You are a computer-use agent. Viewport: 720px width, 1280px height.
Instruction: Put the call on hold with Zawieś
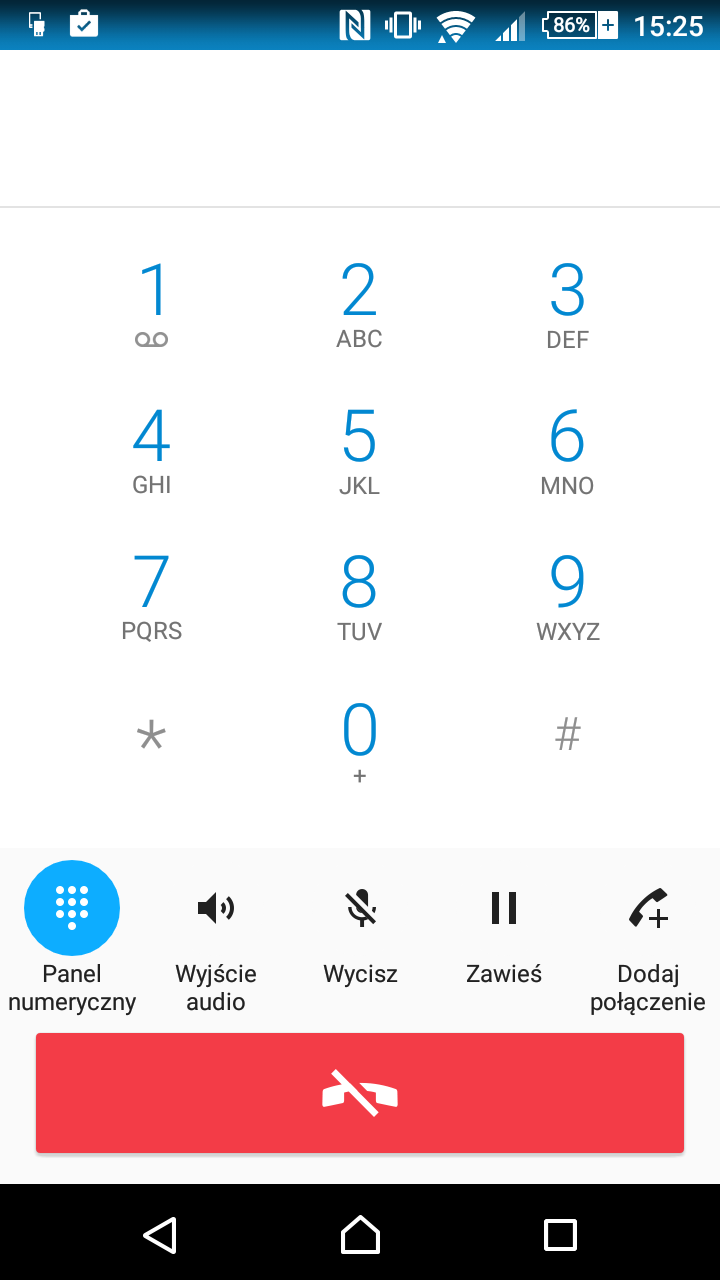[504, 908]
